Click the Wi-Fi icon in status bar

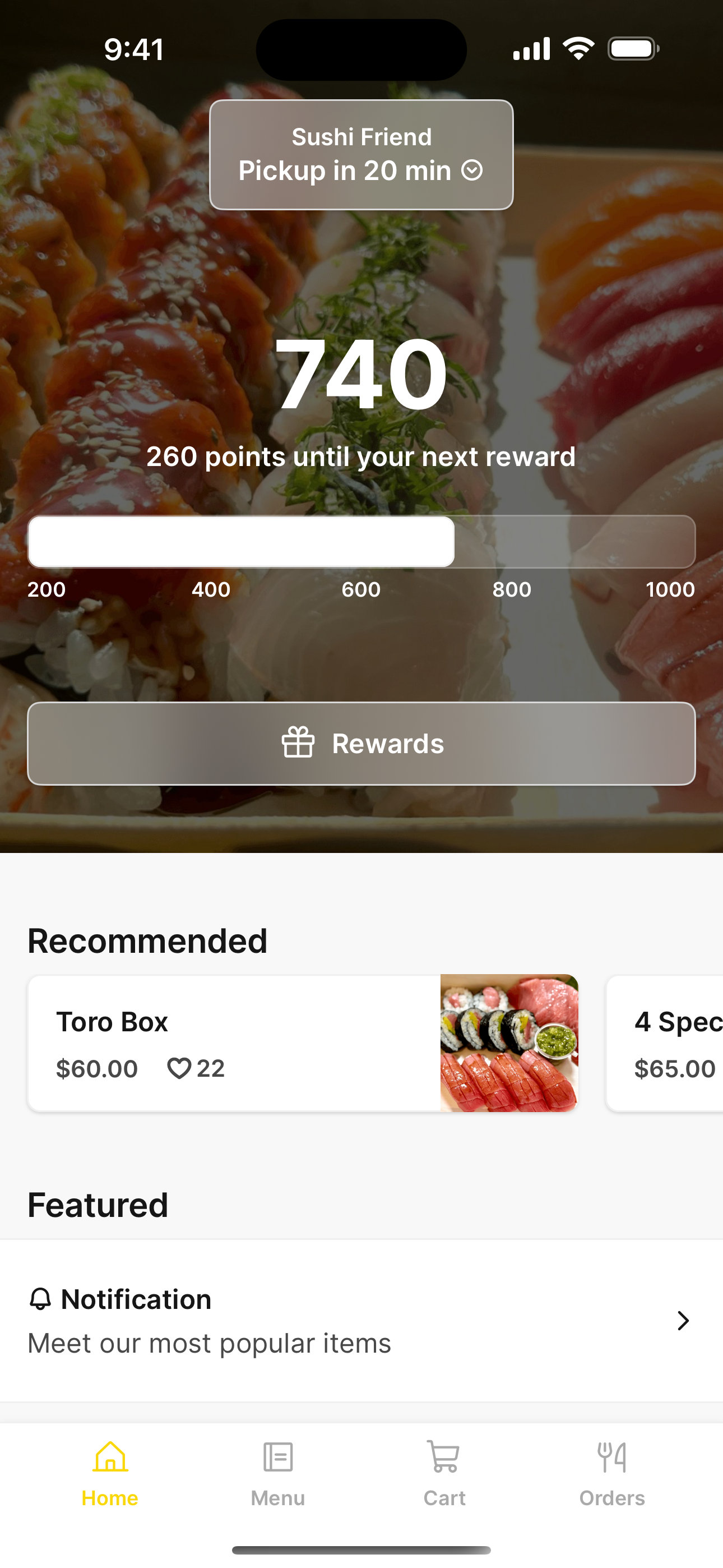coord(579,49)
